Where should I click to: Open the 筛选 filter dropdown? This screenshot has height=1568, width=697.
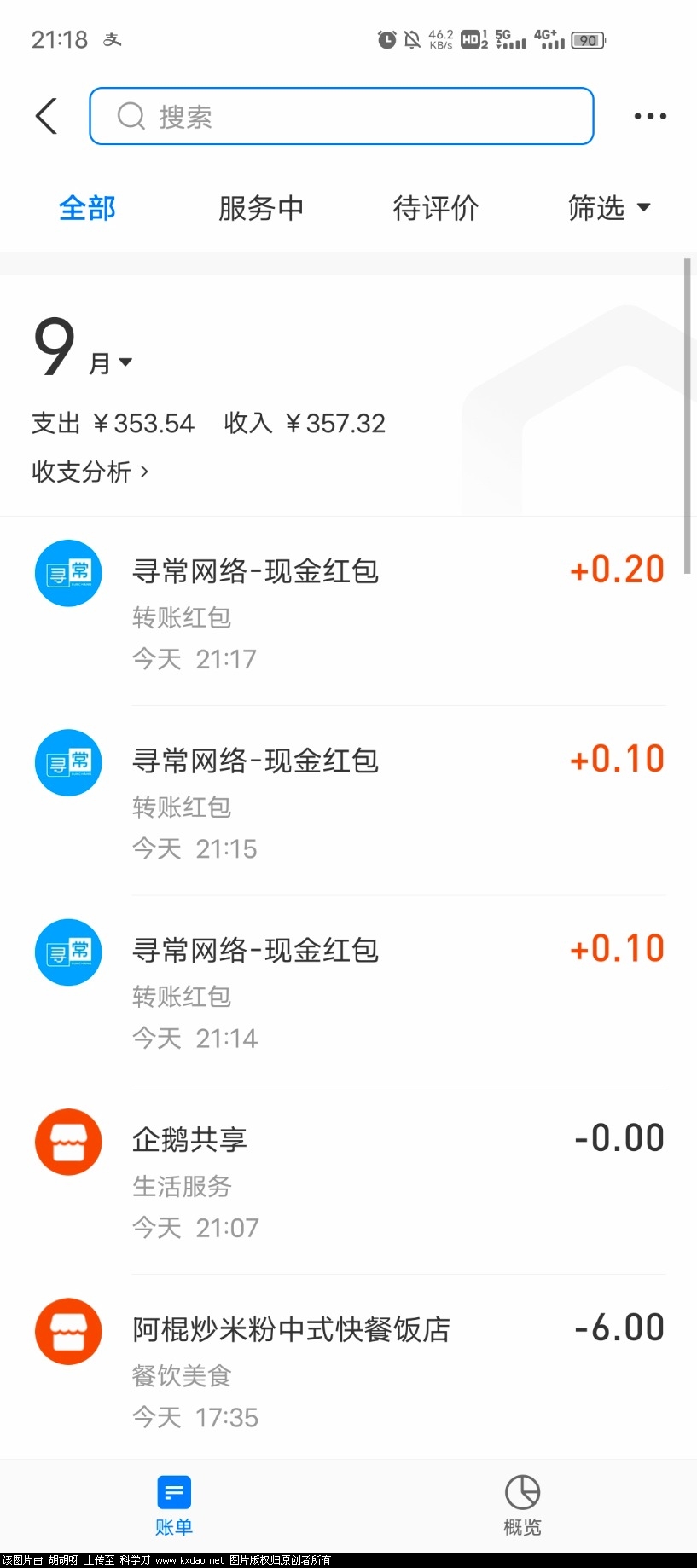608,208
